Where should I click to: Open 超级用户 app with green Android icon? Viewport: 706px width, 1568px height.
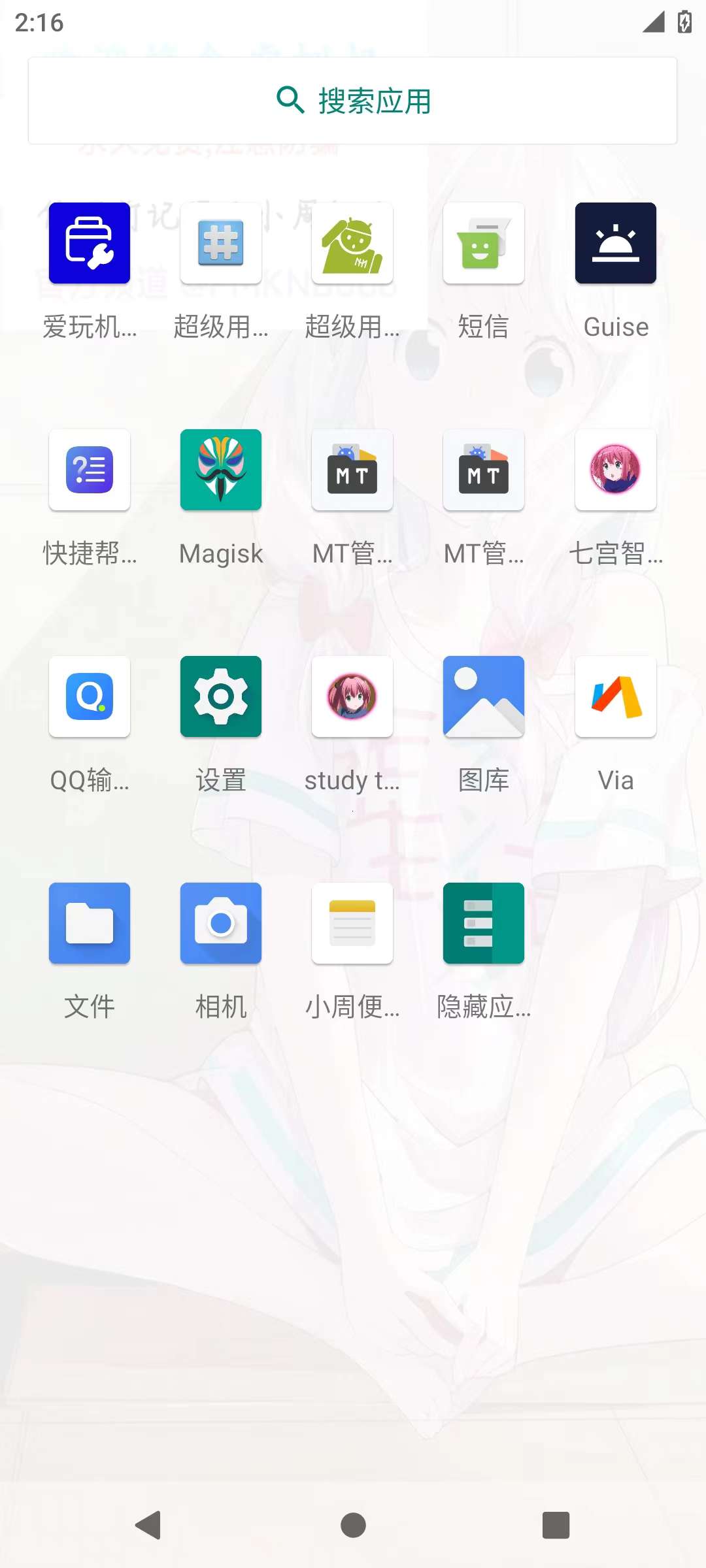352,243
